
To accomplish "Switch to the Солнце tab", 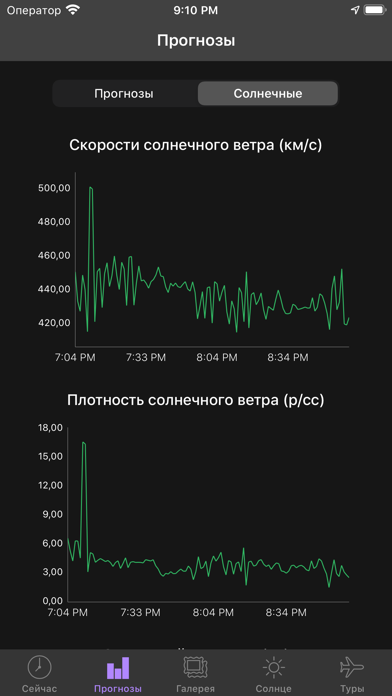I will (274, 673).
